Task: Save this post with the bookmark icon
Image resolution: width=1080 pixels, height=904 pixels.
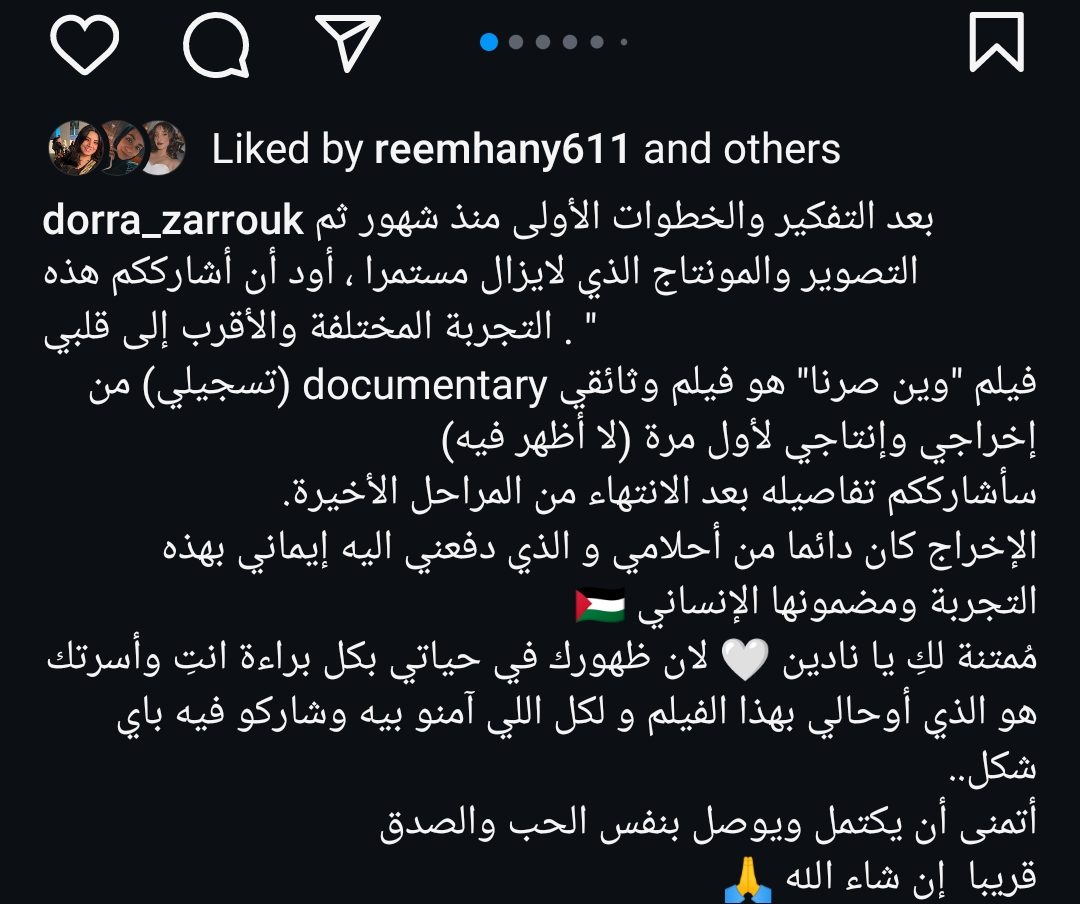Action: (x=997, y=43)
